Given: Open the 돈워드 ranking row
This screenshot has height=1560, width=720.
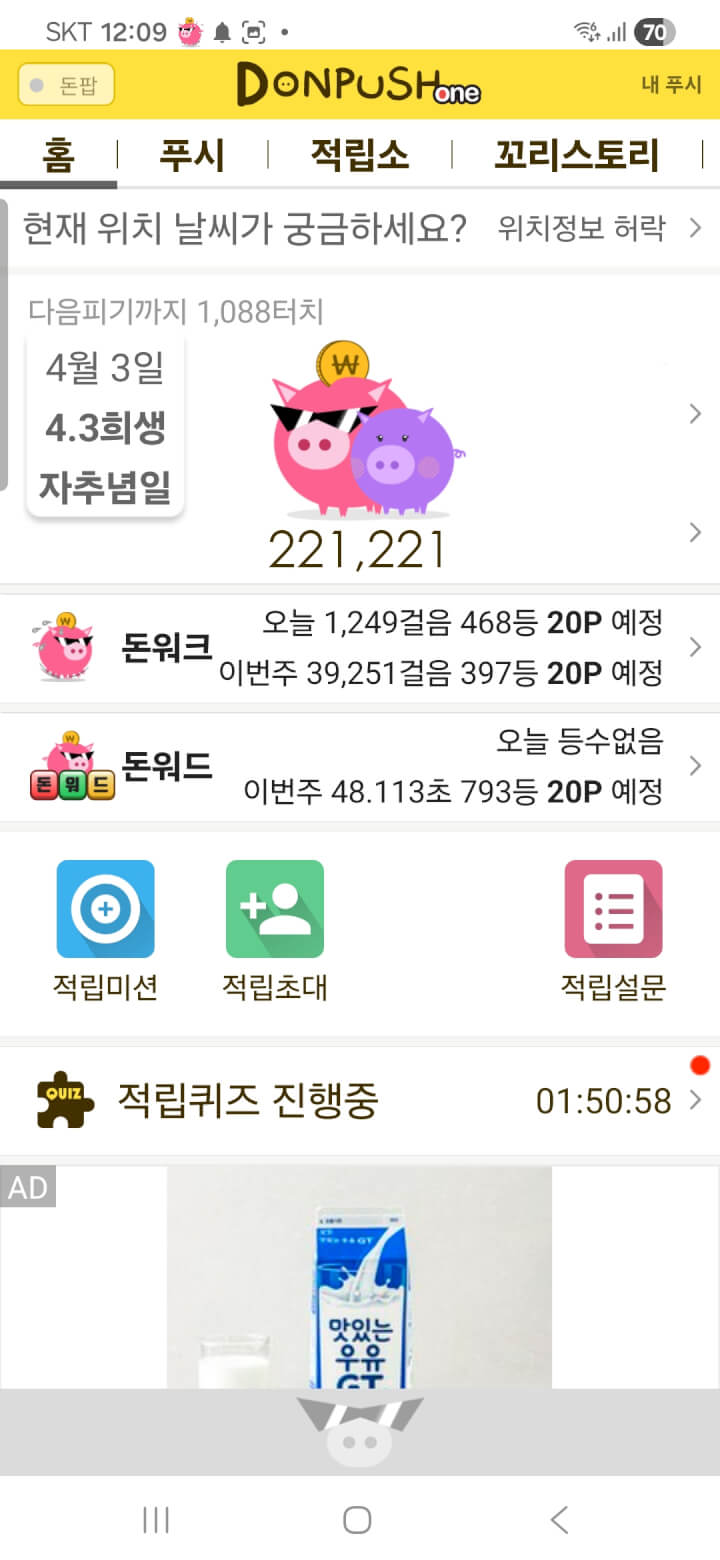Looking at the screenshot, I should (x=360, y=767).
